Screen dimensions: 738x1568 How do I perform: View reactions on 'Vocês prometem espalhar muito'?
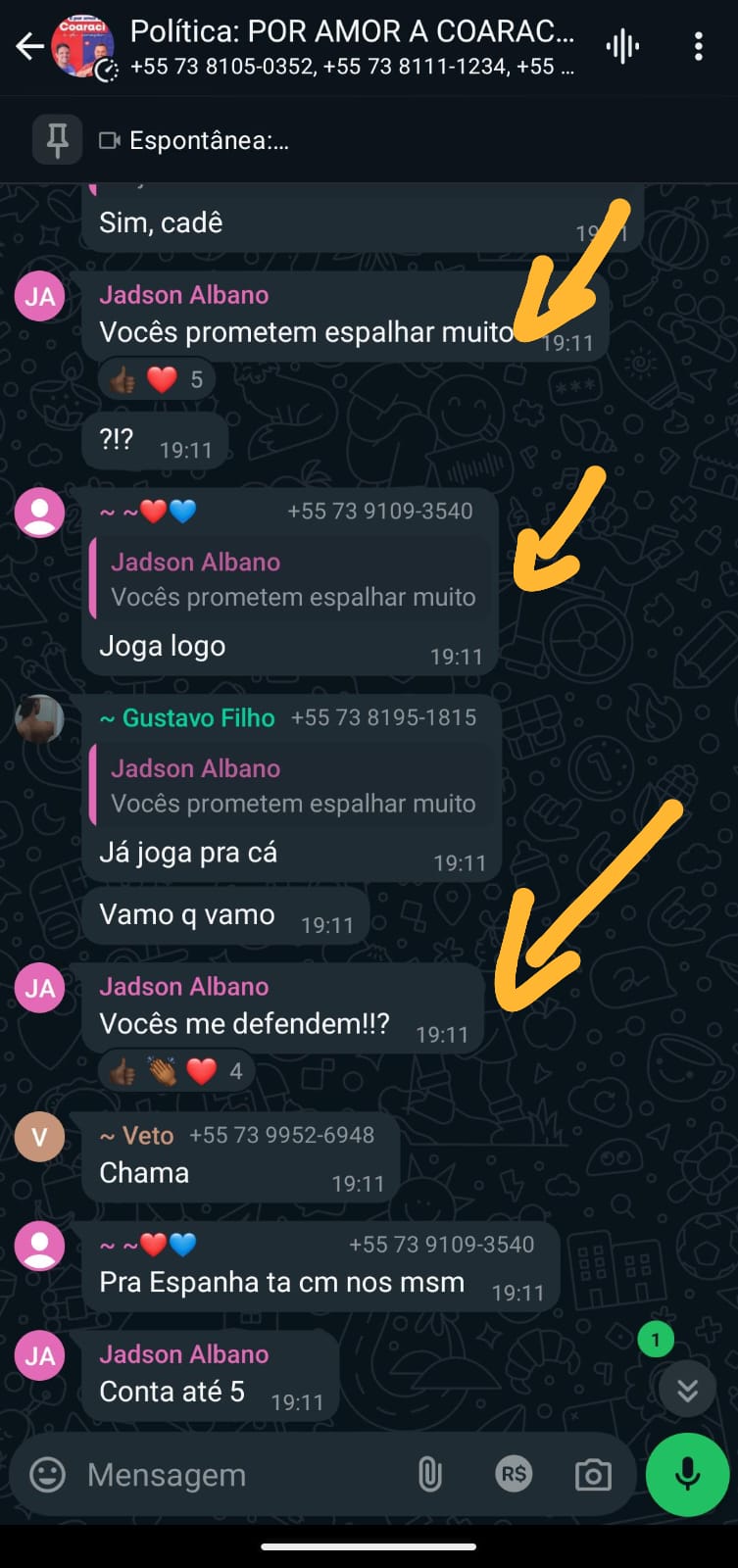tap(157, 380)
